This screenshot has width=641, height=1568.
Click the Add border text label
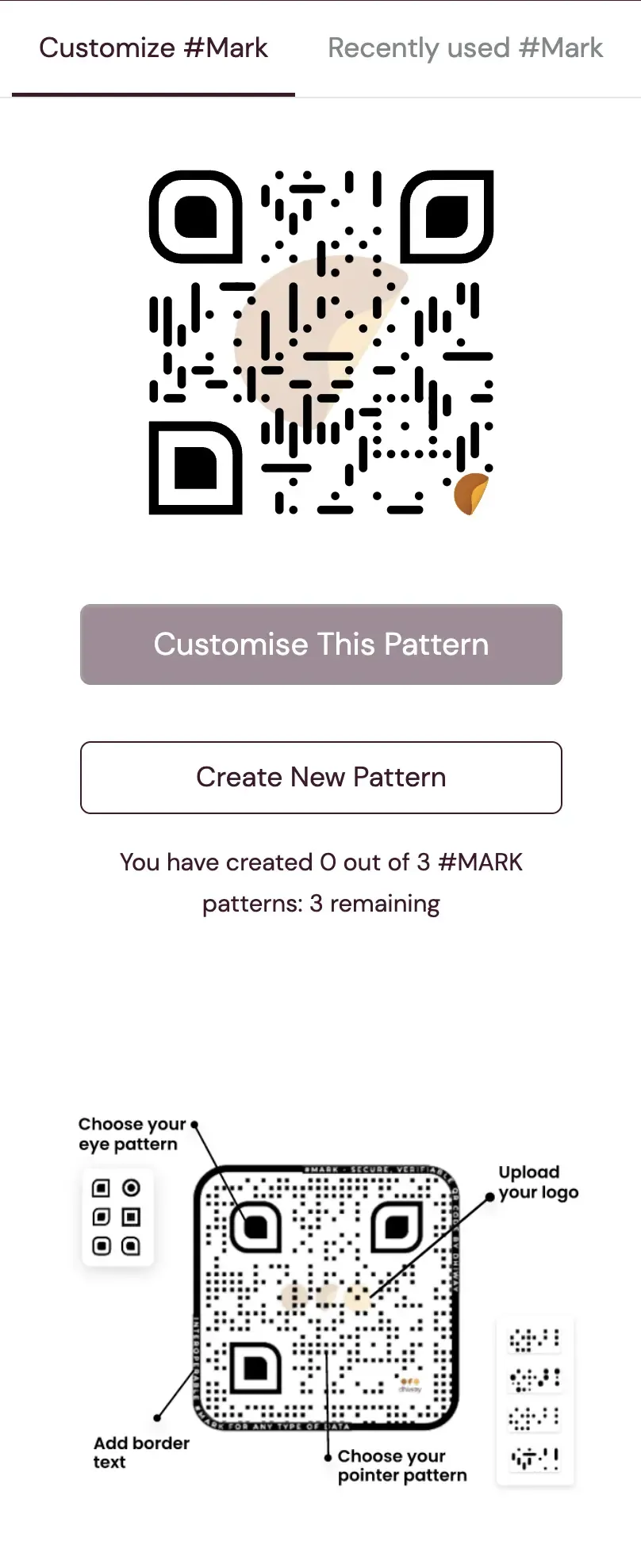142,1452
